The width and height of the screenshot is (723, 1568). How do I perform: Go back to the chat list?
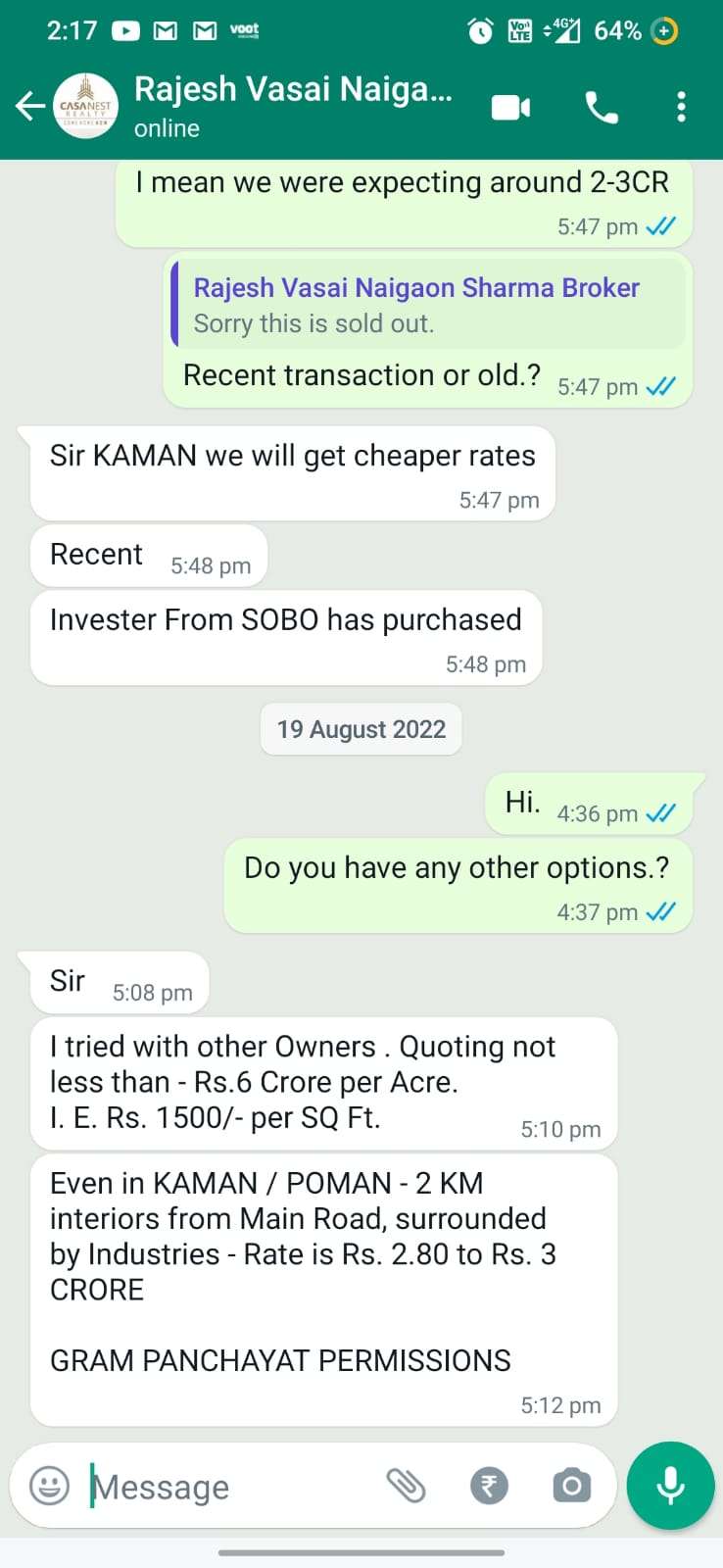(x=30, y=106)
